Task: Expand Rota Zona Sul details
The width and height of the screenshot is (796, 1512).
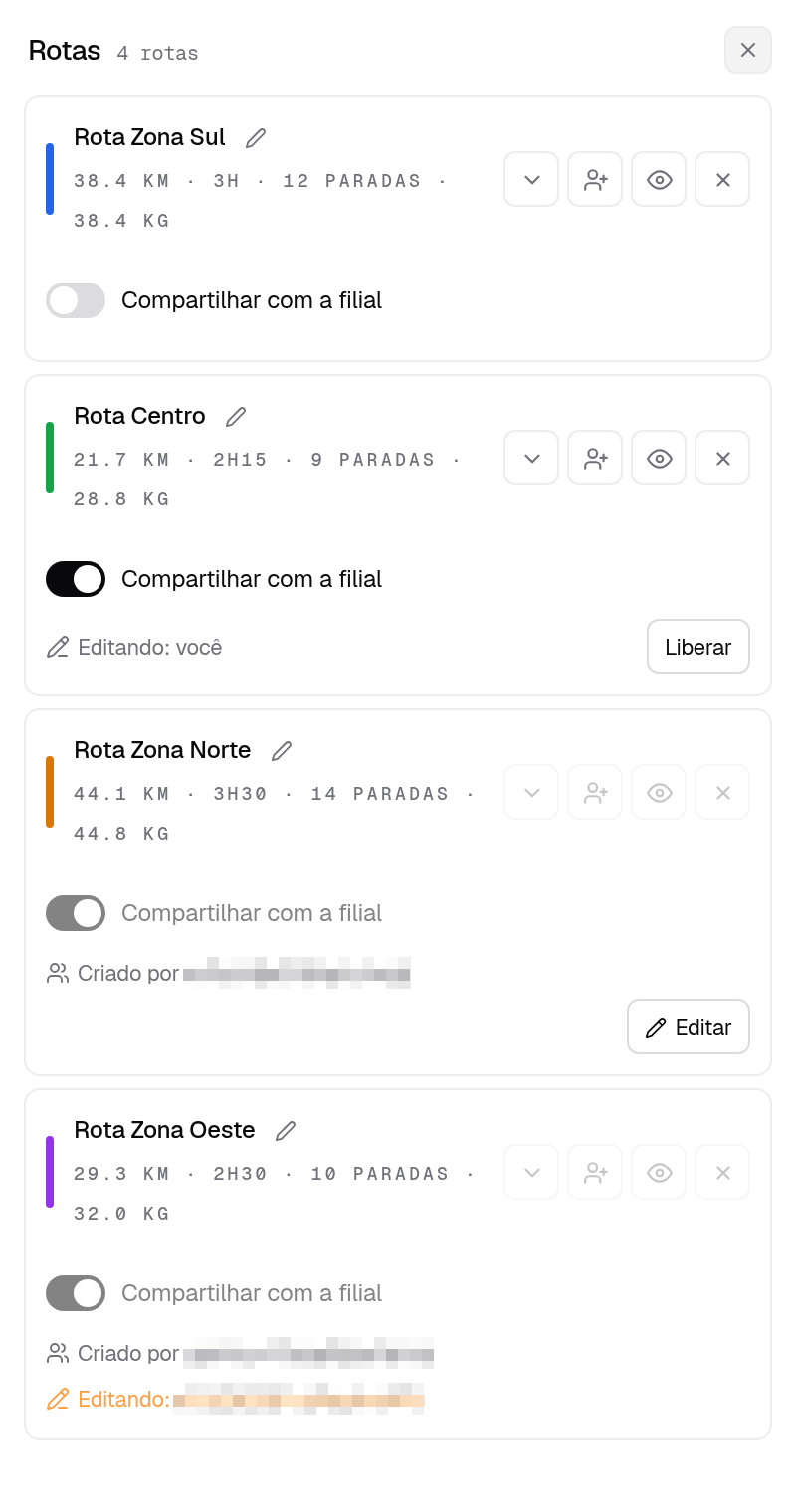Action: 531,179
